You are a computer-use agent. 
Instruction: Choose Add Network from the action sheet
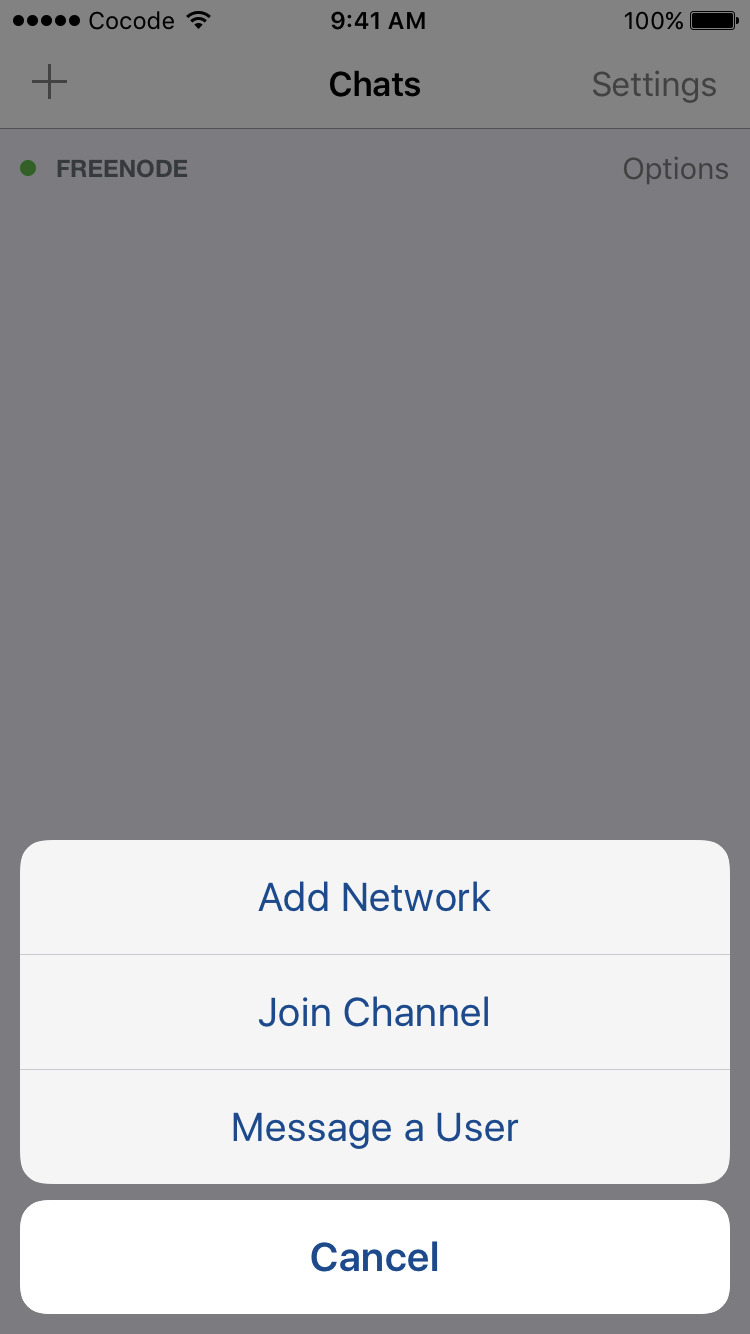click(375, 897)
